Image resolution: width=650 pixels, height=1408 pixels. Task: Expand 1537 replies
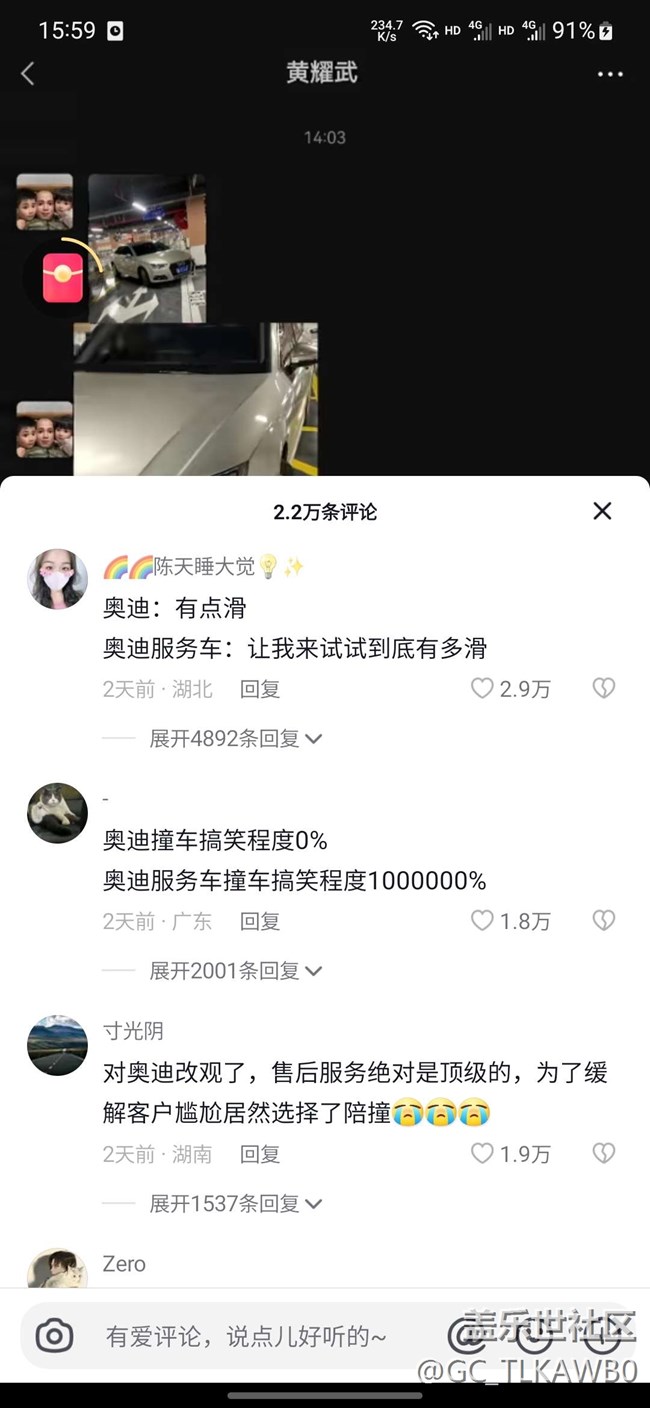click(234, 1204)
